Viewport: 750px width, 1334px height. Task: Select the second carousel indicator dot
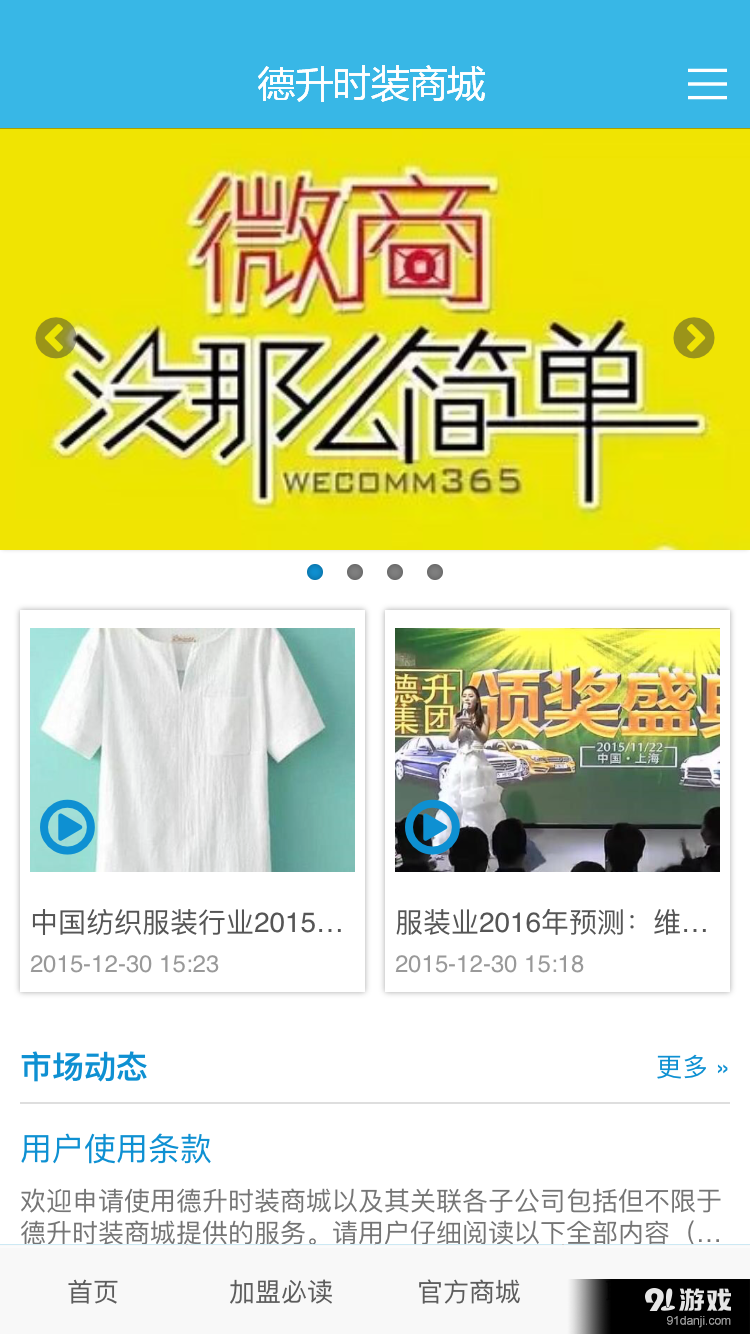355,572
